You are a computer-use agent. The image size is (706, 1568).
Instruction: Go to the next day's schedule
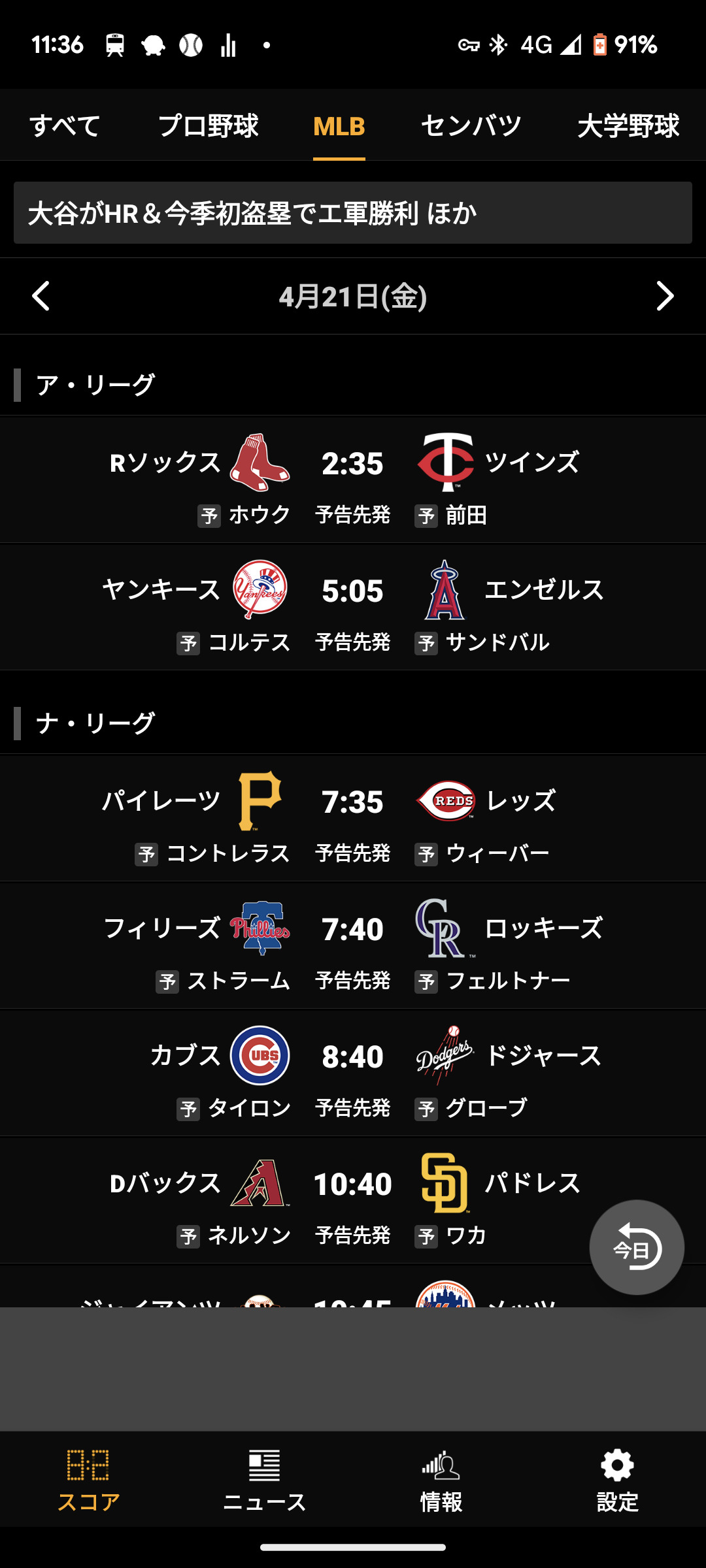tap(665, 296)
